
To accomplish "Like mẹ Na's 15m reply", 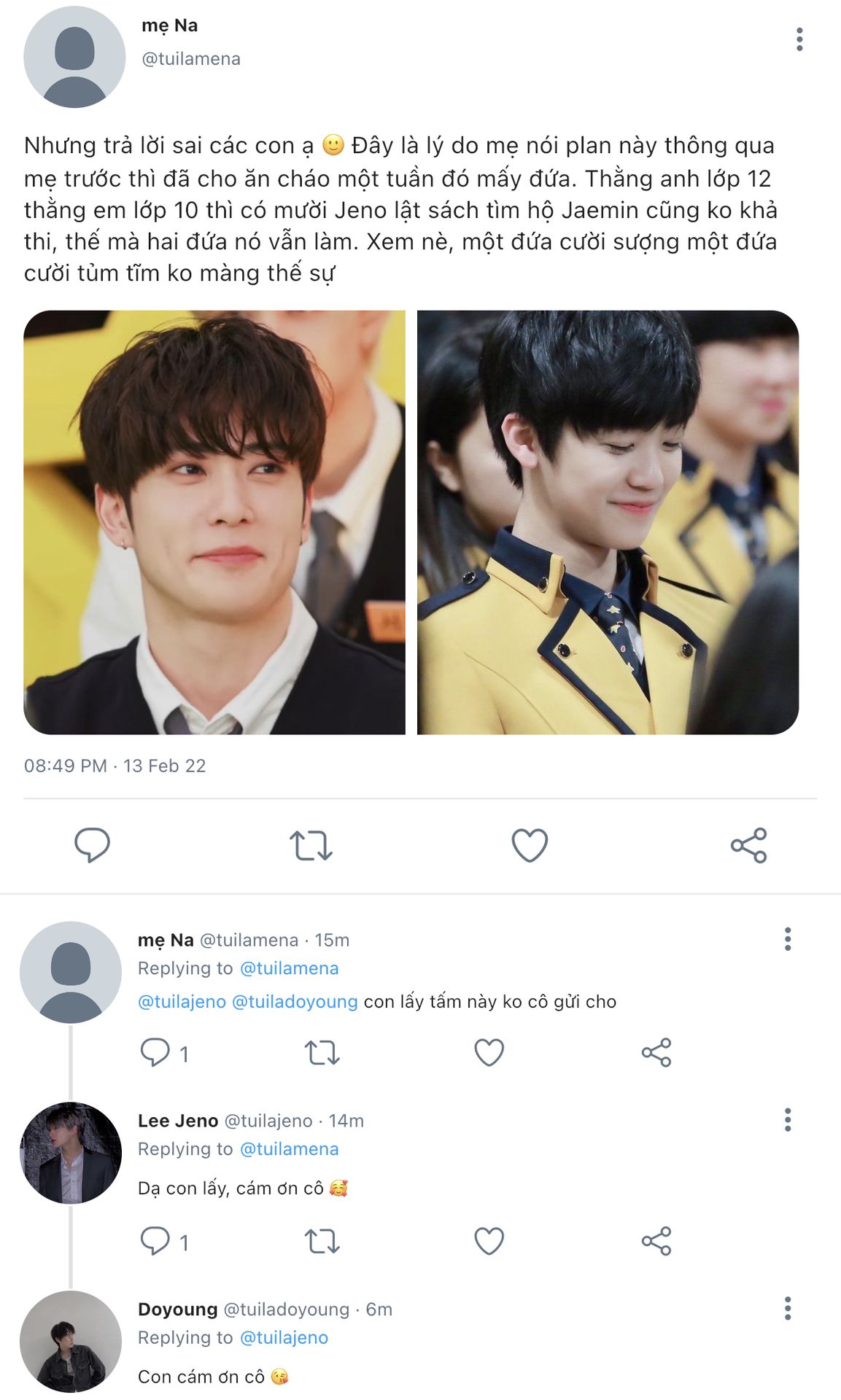I will tap(489, 1053).
